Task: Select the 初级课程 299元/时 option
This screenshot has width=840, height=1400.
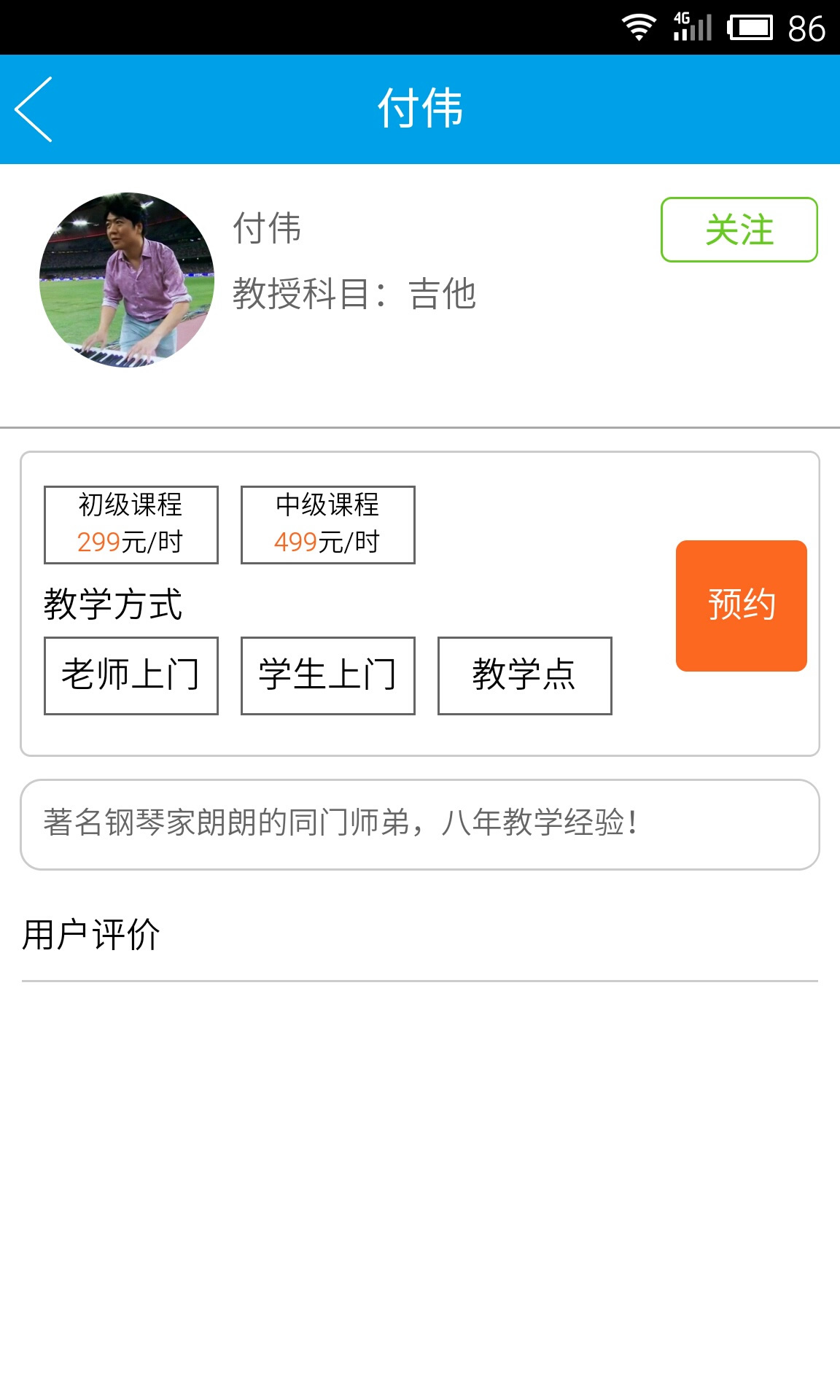Action: coord(131,525)
